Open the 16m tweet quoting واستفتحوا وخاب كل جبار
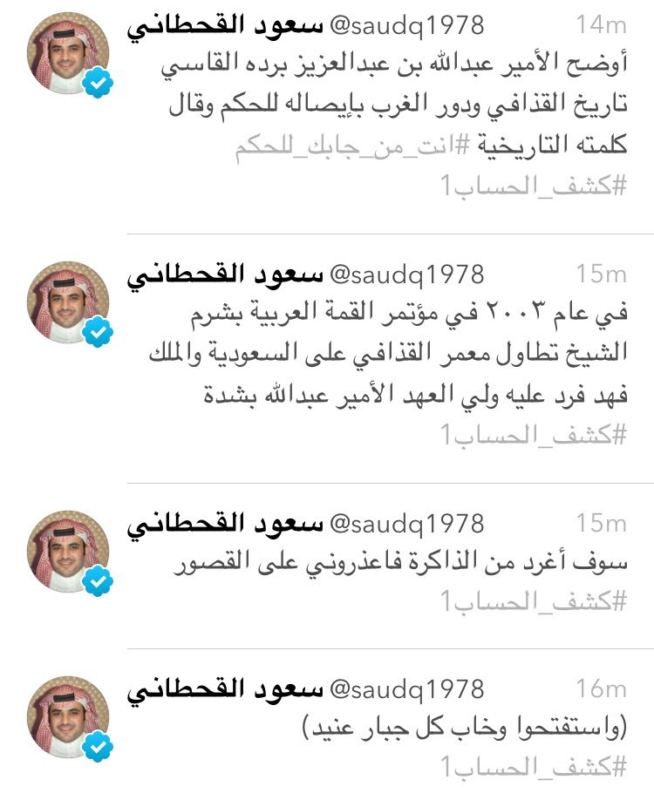654x800 pixels. [462, 730]
